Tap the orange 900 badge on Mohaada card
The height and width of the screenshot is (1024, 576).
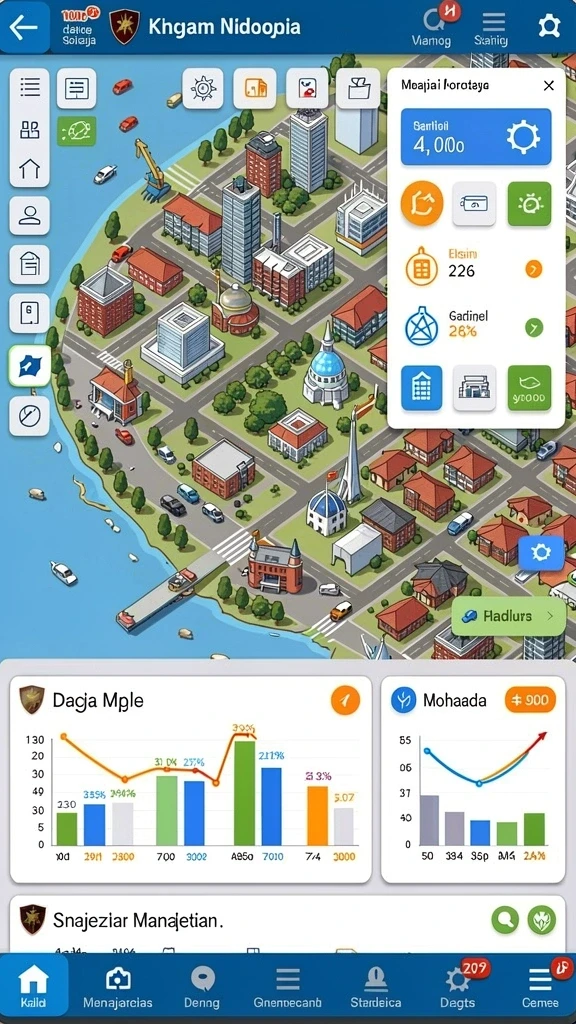[x=530, y=700]
